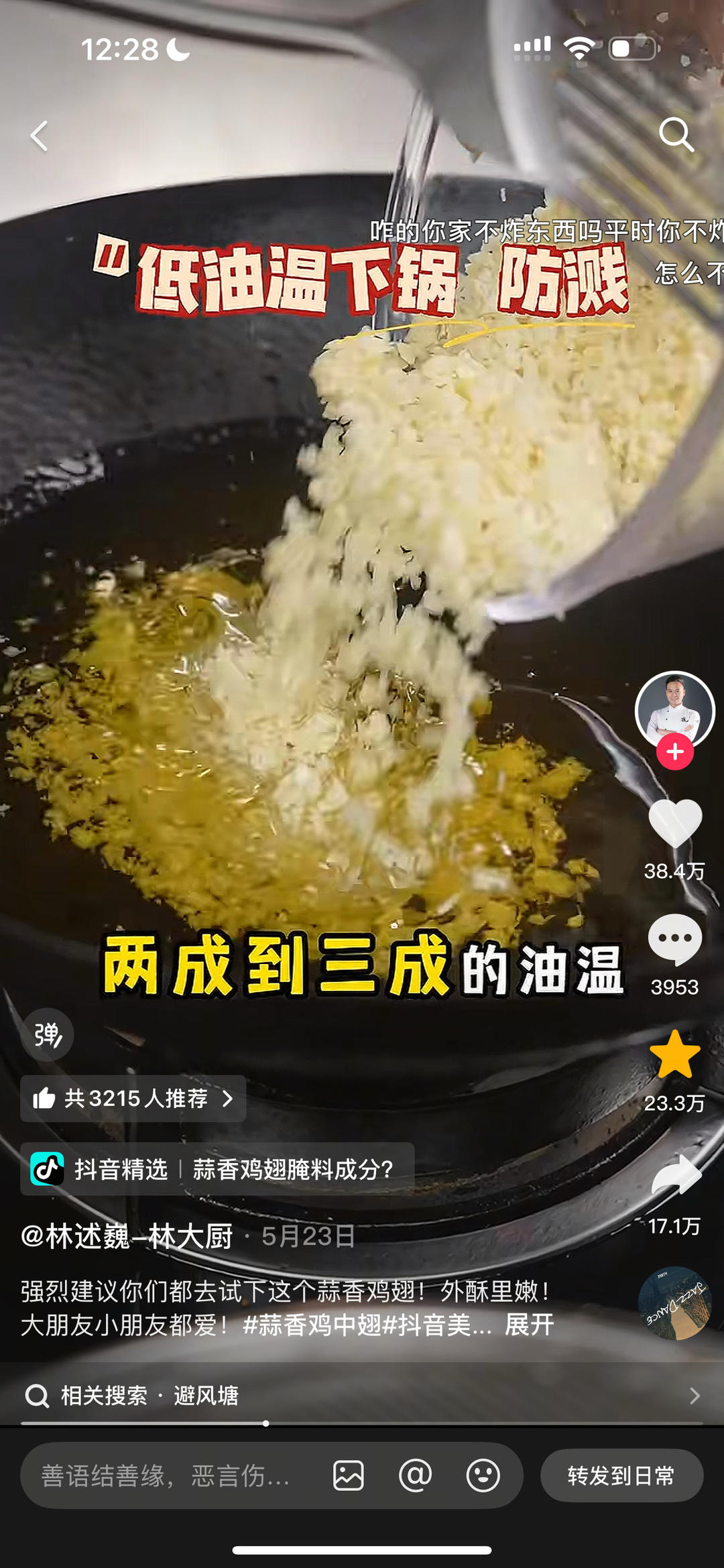Open the author's profile picture

tap(674, 709)
